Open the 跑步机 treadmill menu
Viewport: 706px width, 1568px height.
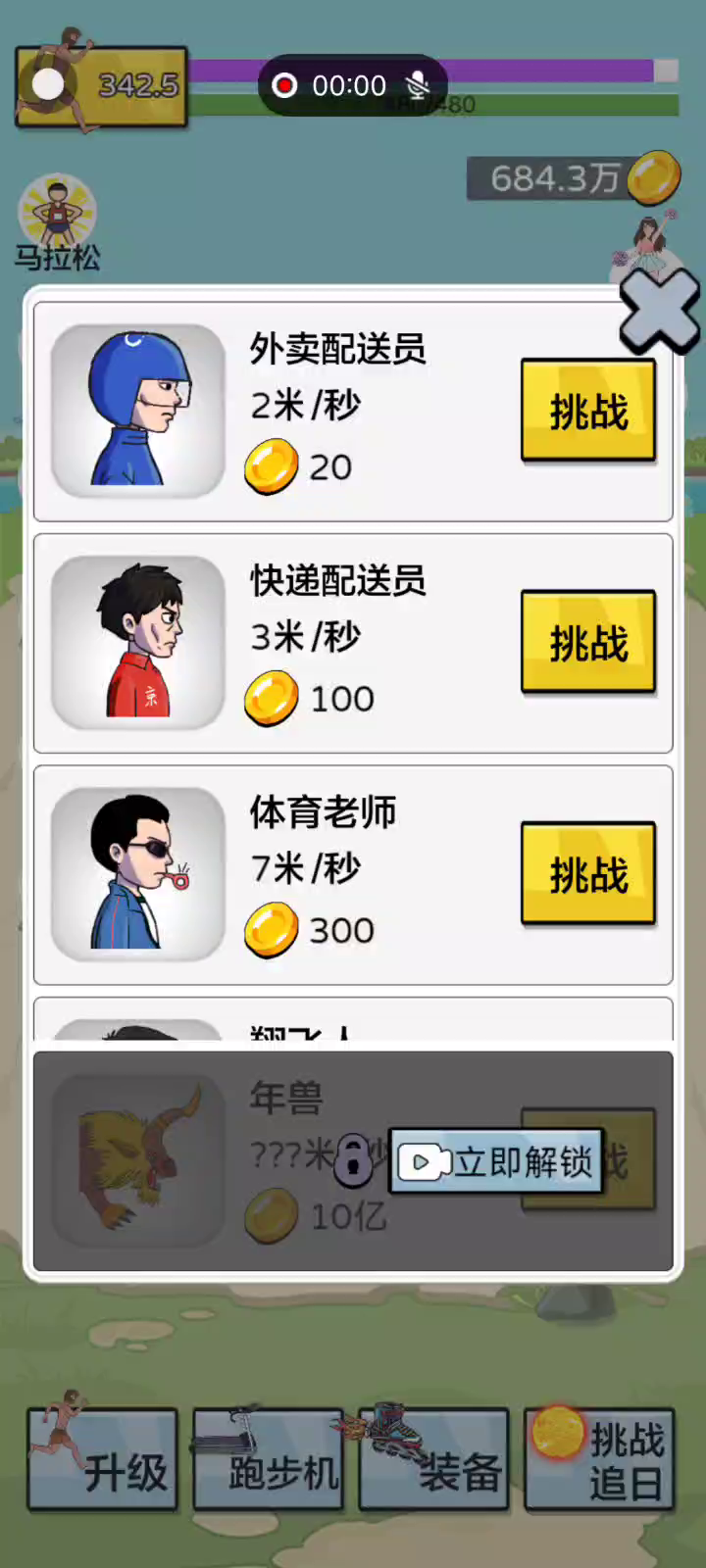point(268,1460)
